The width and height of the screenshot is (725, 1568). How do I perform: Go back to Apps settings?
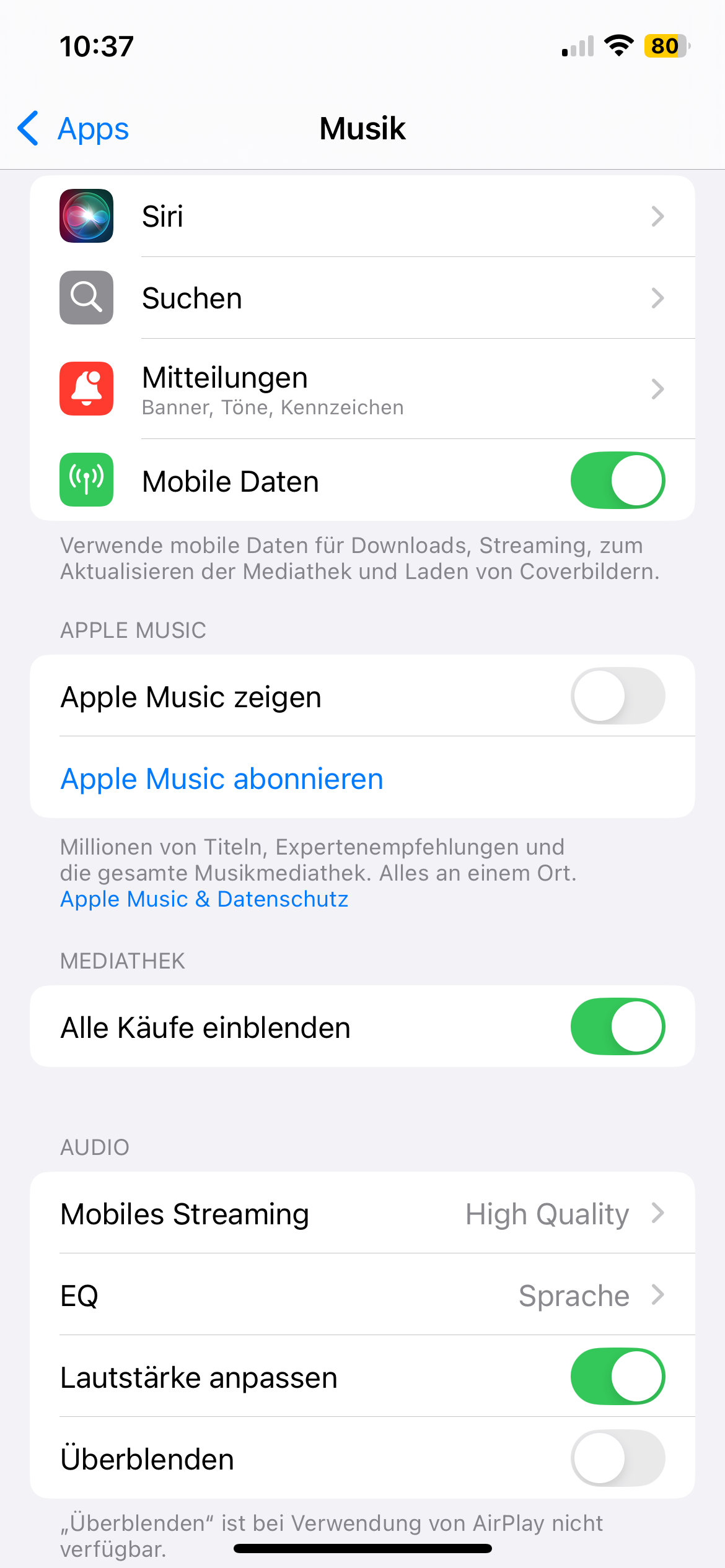click(73, 129)
